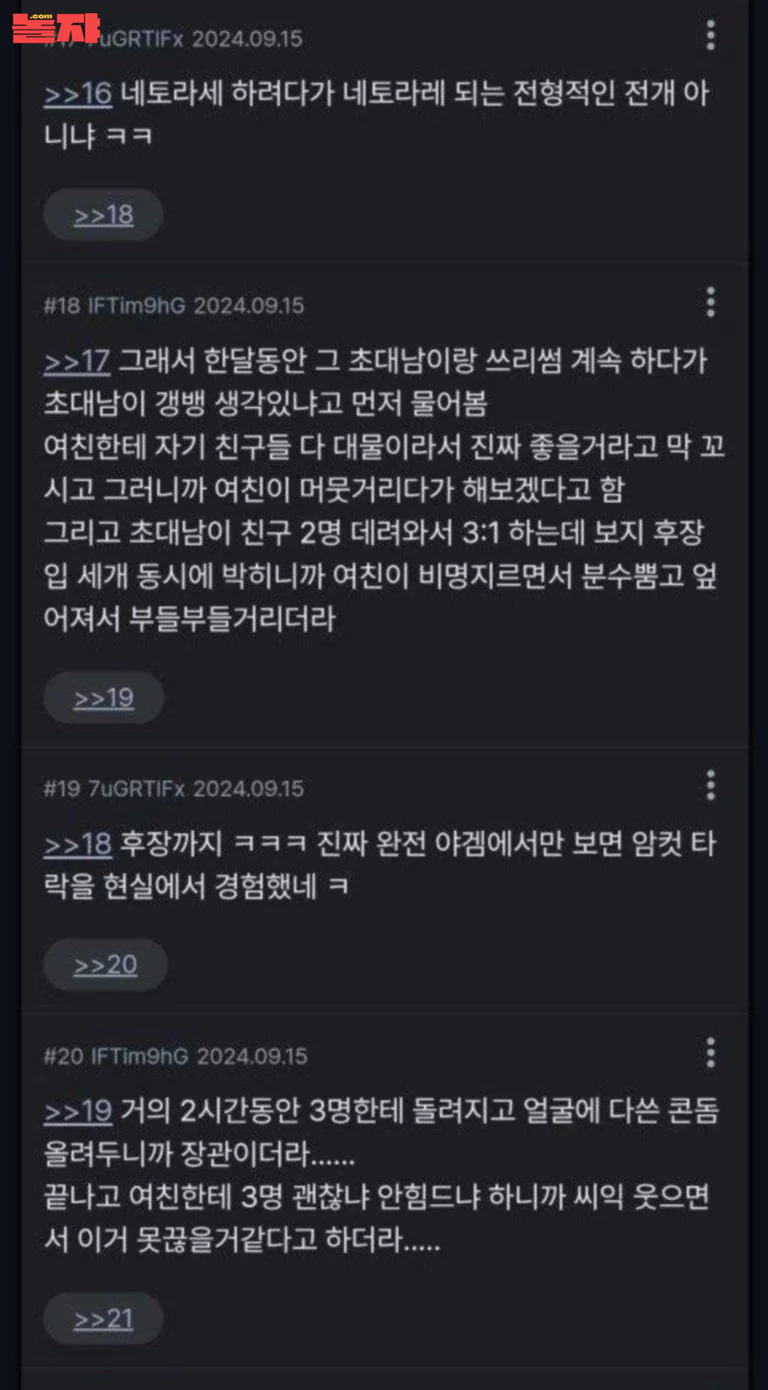This screenshot has width=768, height=1390.
Task: Tap the >>18 reply chip under post #17
Action: point(103,215)
